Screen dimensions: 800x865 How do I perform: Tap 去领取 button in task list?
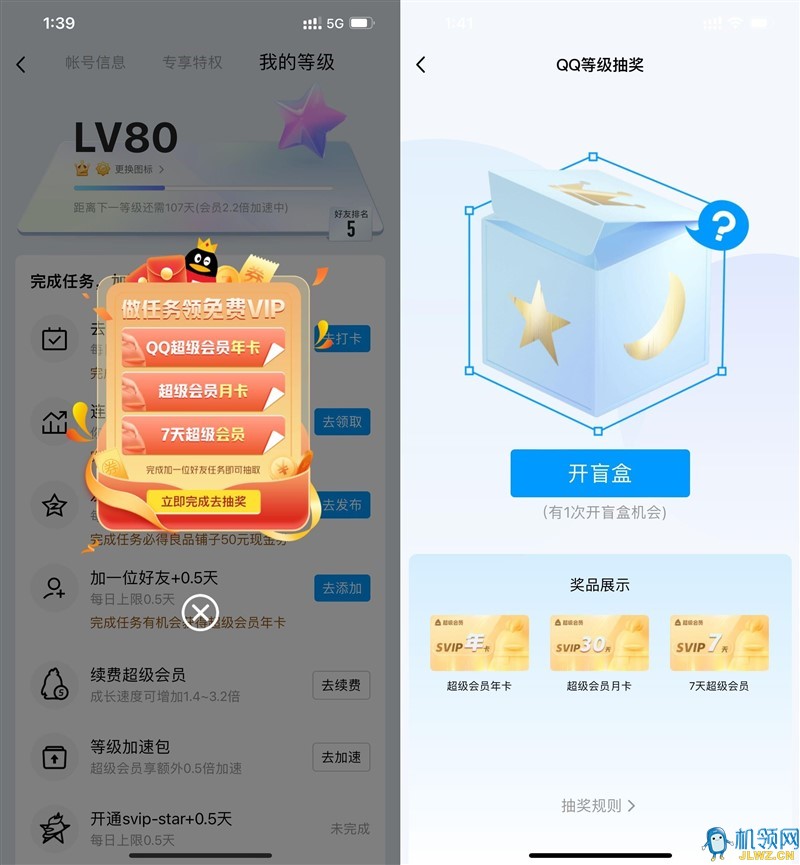coord(342,422)
